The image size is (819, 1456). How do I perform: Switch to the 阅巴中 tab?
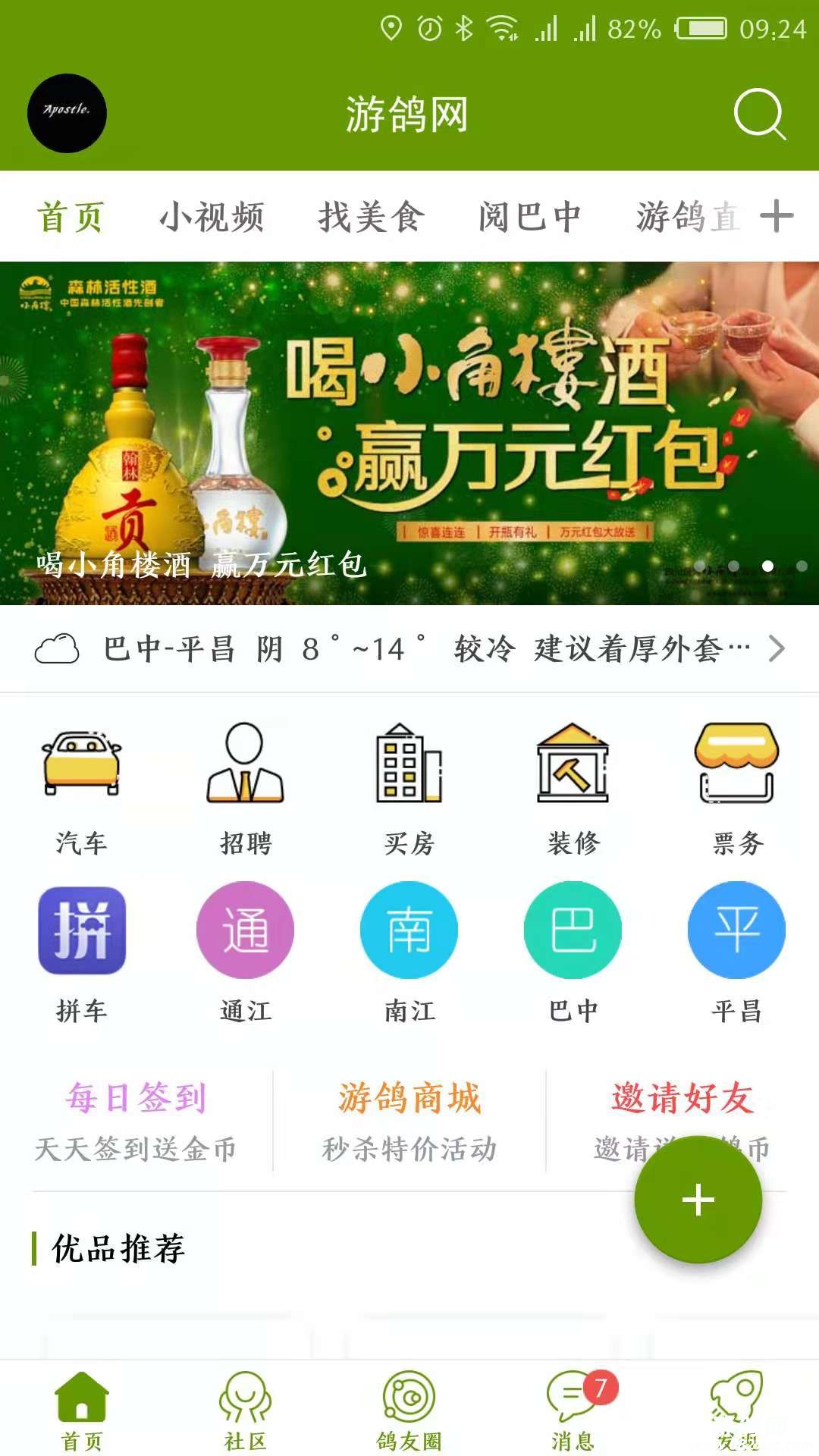point(530,217)
